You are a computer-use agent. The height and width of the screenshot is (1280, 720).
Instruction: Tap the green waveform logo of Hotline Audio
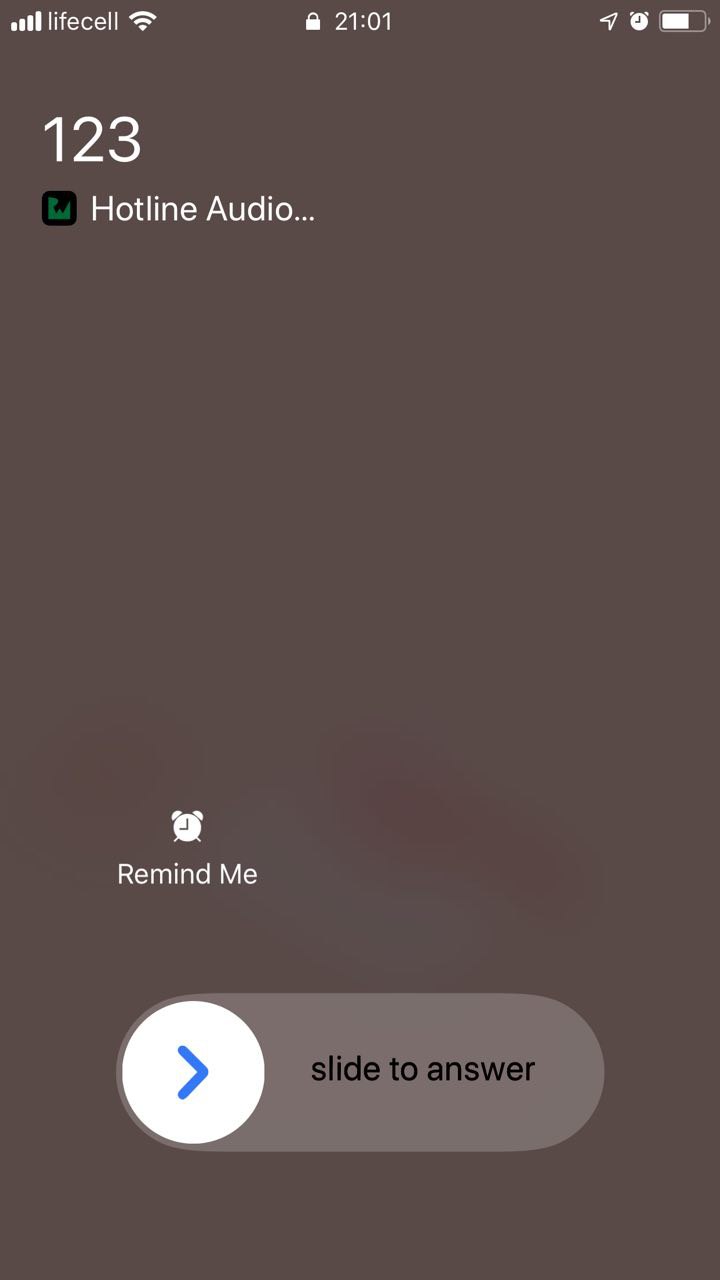[59, 208]
